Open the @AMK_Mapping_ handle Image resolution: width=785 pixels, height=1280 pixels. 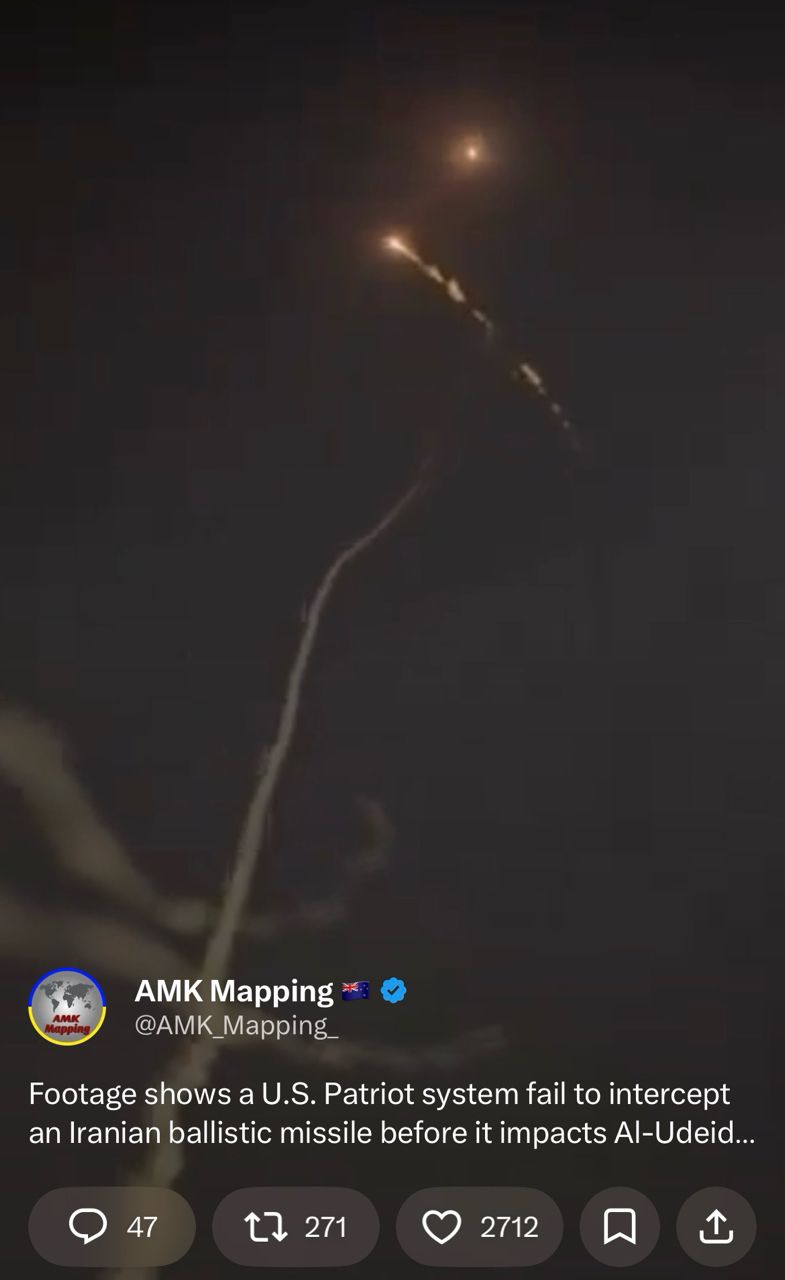pos(236,1025)
